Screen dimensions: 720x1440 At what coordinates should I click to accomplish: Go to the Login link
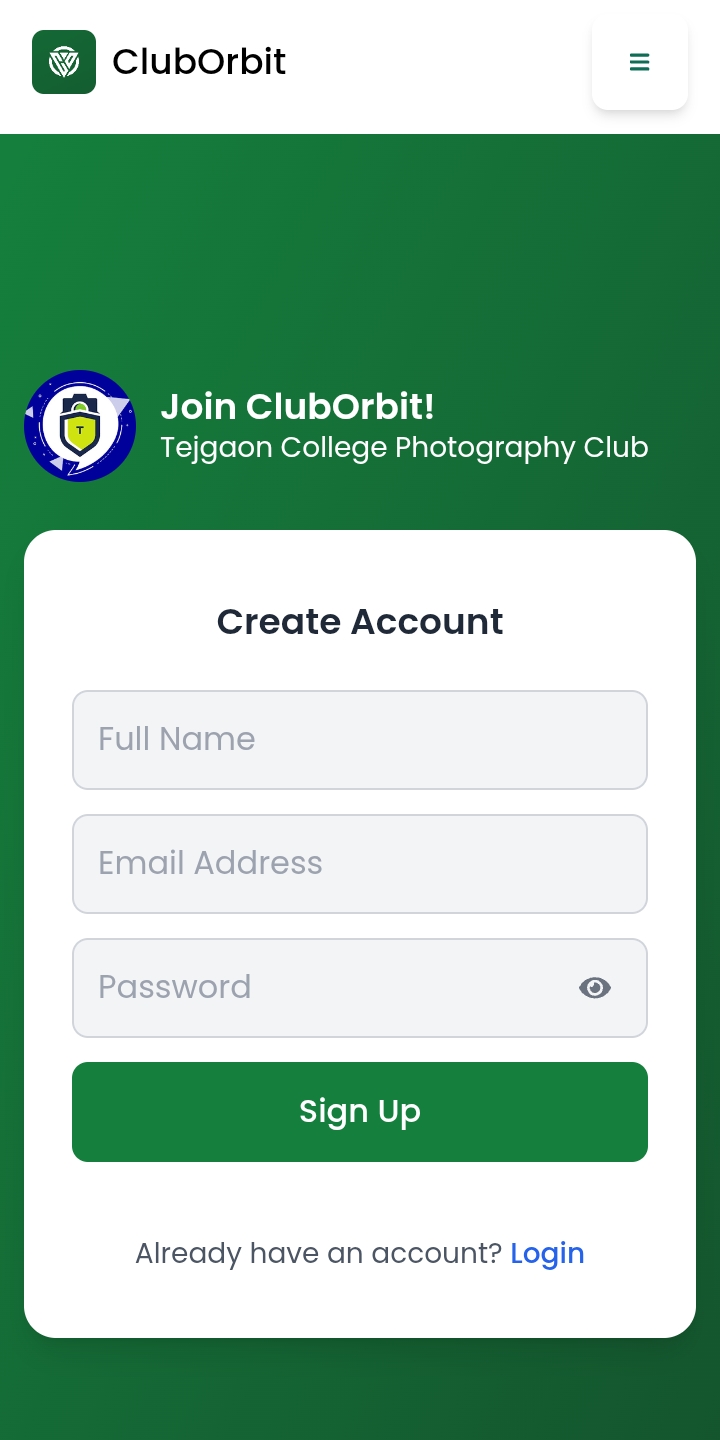click(x=547, y=1253)
